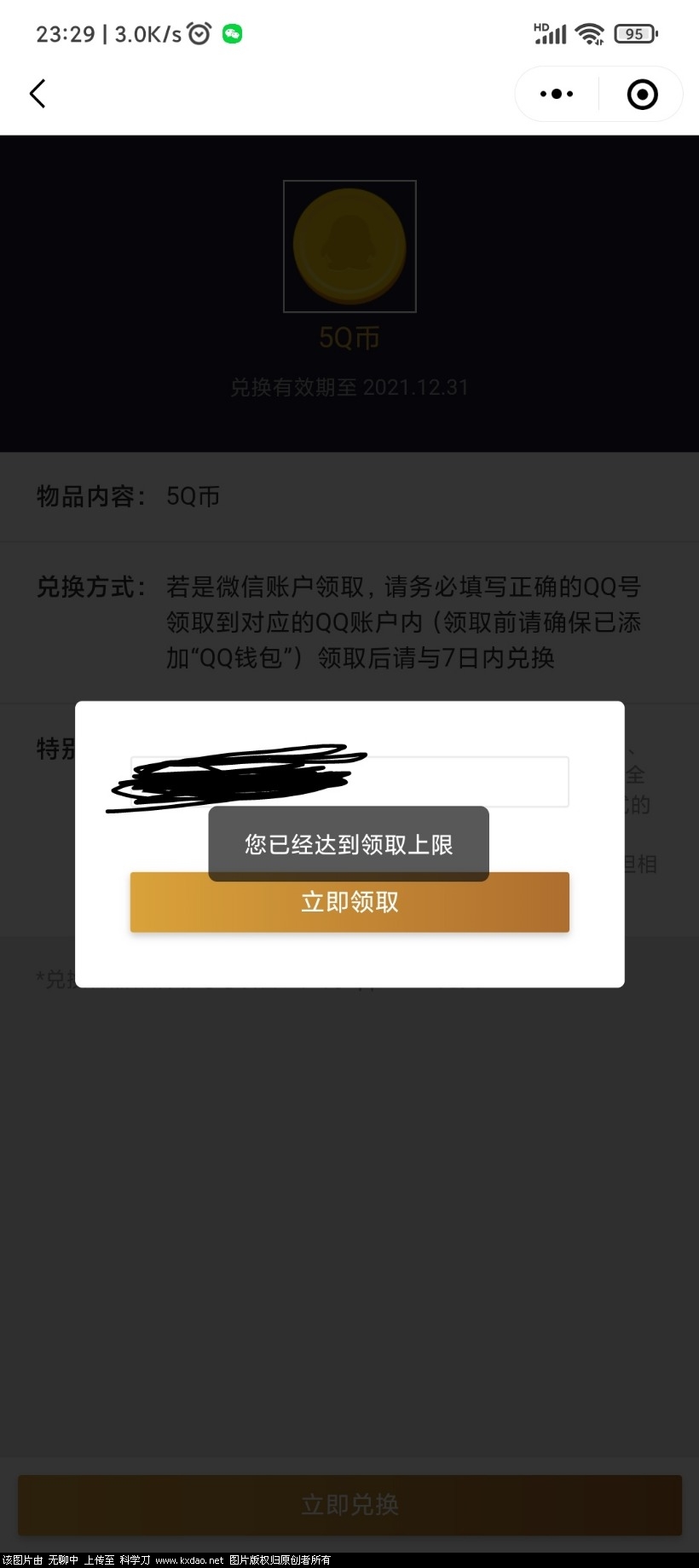Tap the QQ number input field
Viewport: 699px width, 1568px height.
coord(460,781)
